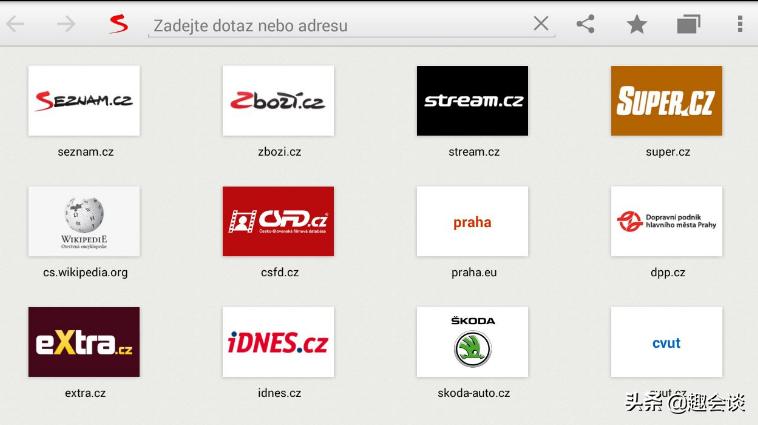The width and height of the screenshot is (758, 425).
Task: Open the cvut site tile
Action: (x=666, y=342)
